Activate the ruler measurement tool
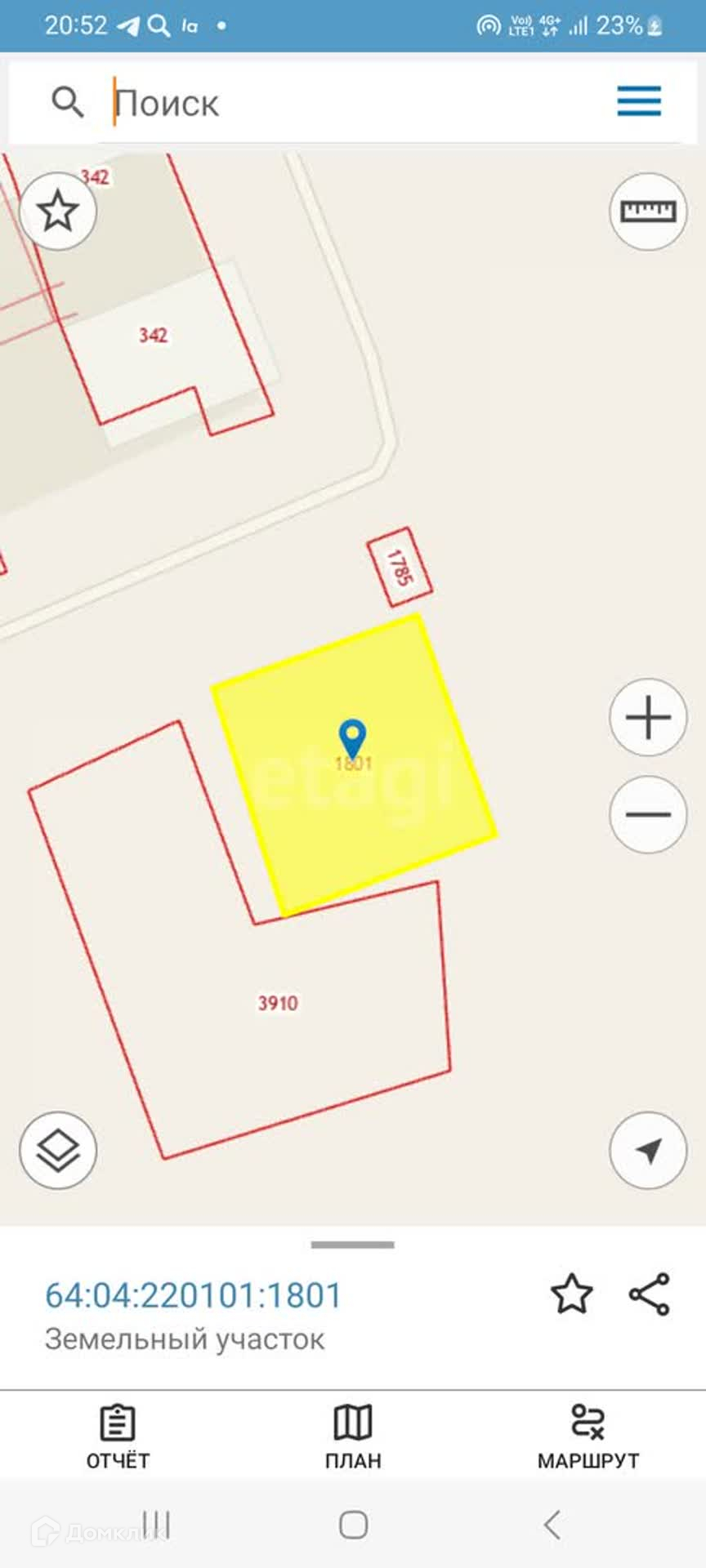The width and height of the screenshot is (706, 1568). (x=648, y=212)
